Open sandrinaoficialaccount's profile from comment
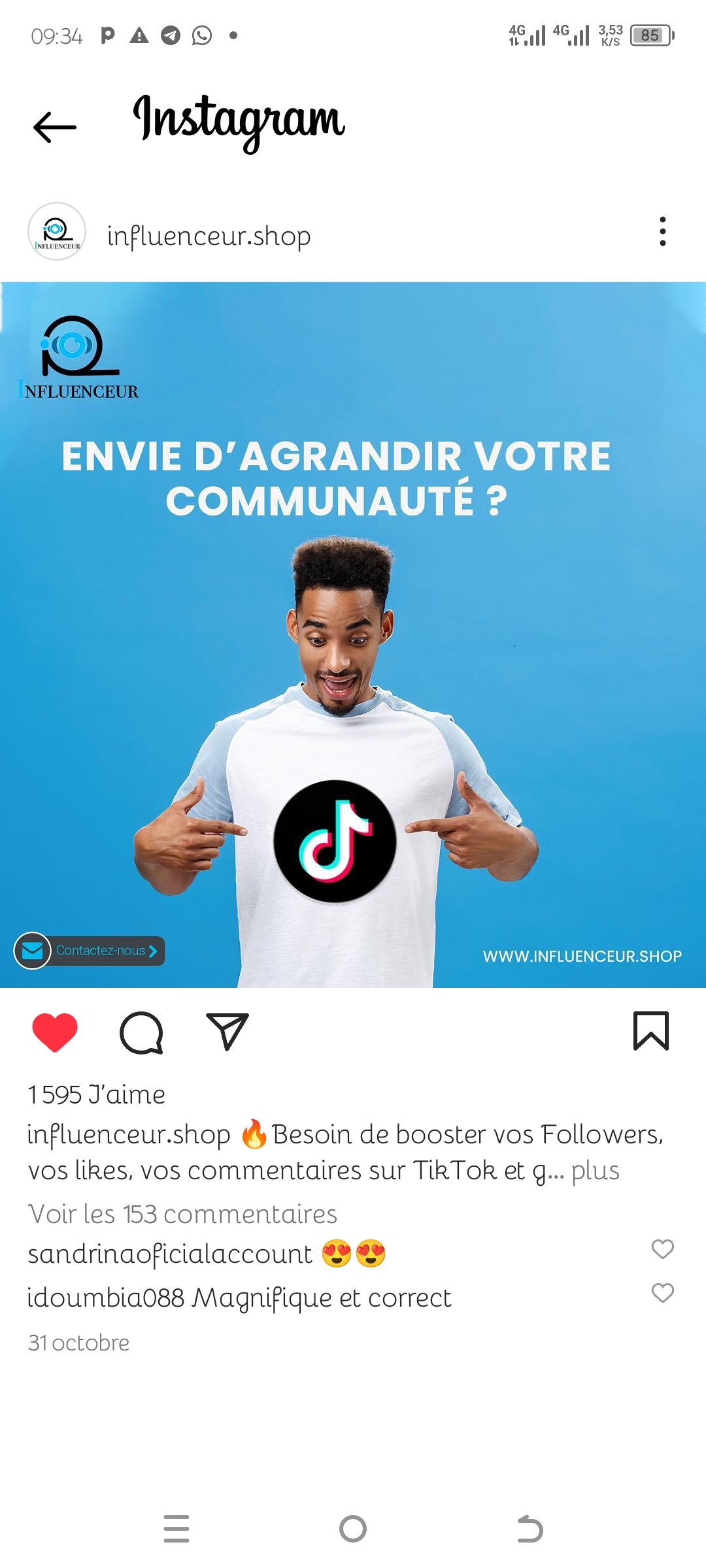Image resolution: width=706 pixels, height=1568 pixels. [x=170, y=1254]
